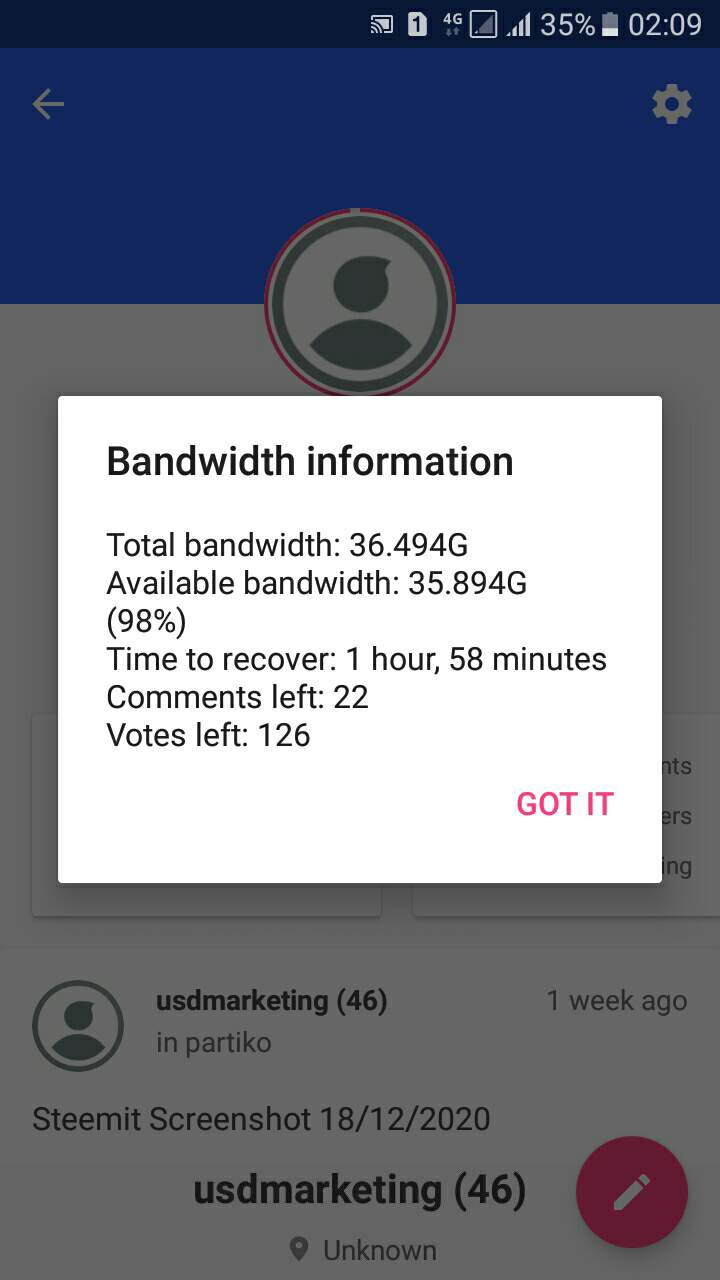Open the settings gear
The width and height of the screenshot is (720, 1280).
tap(671, 104)
